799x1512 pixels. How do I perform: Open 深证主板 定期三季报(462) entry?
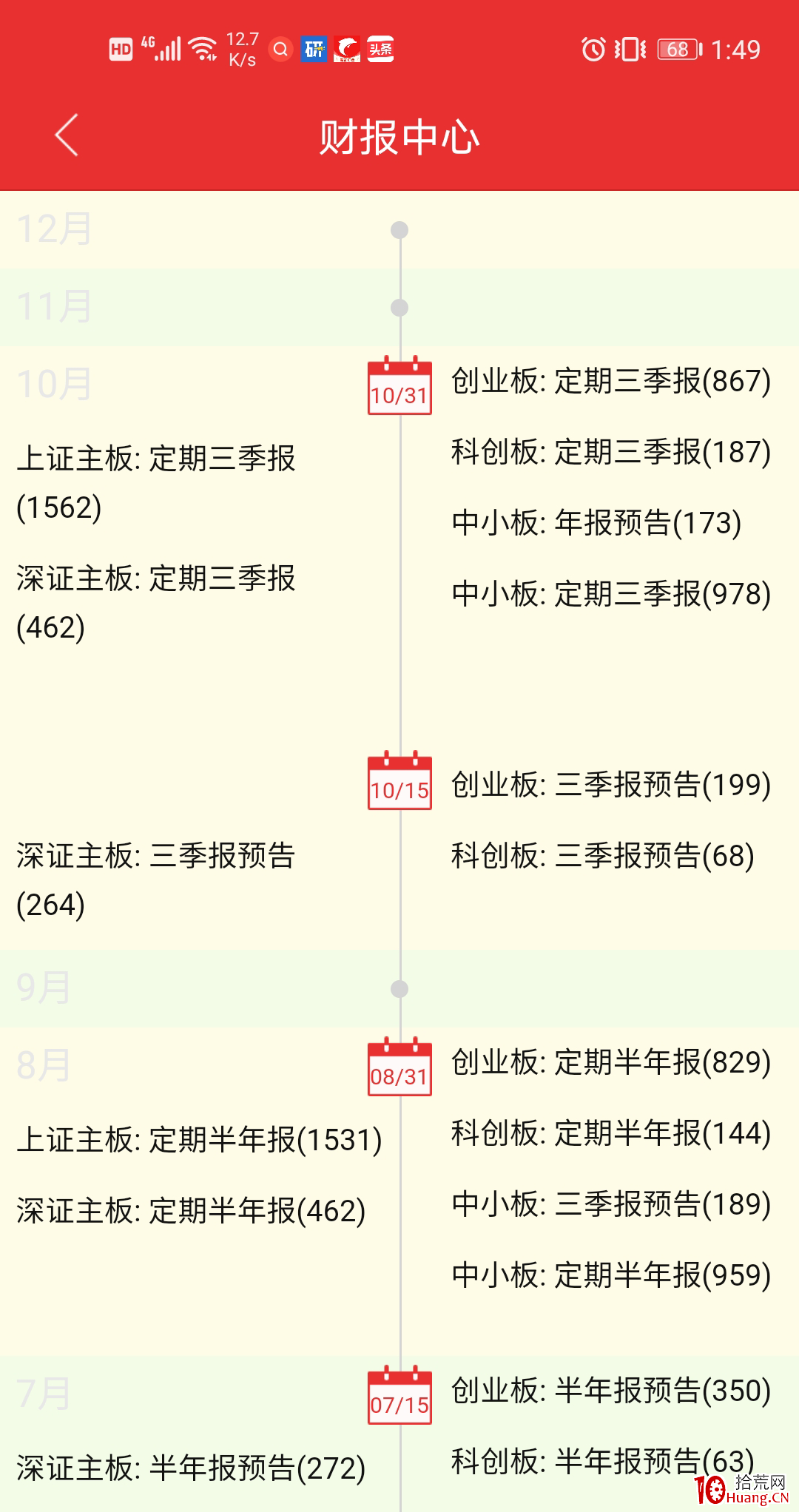pos(156,603)
